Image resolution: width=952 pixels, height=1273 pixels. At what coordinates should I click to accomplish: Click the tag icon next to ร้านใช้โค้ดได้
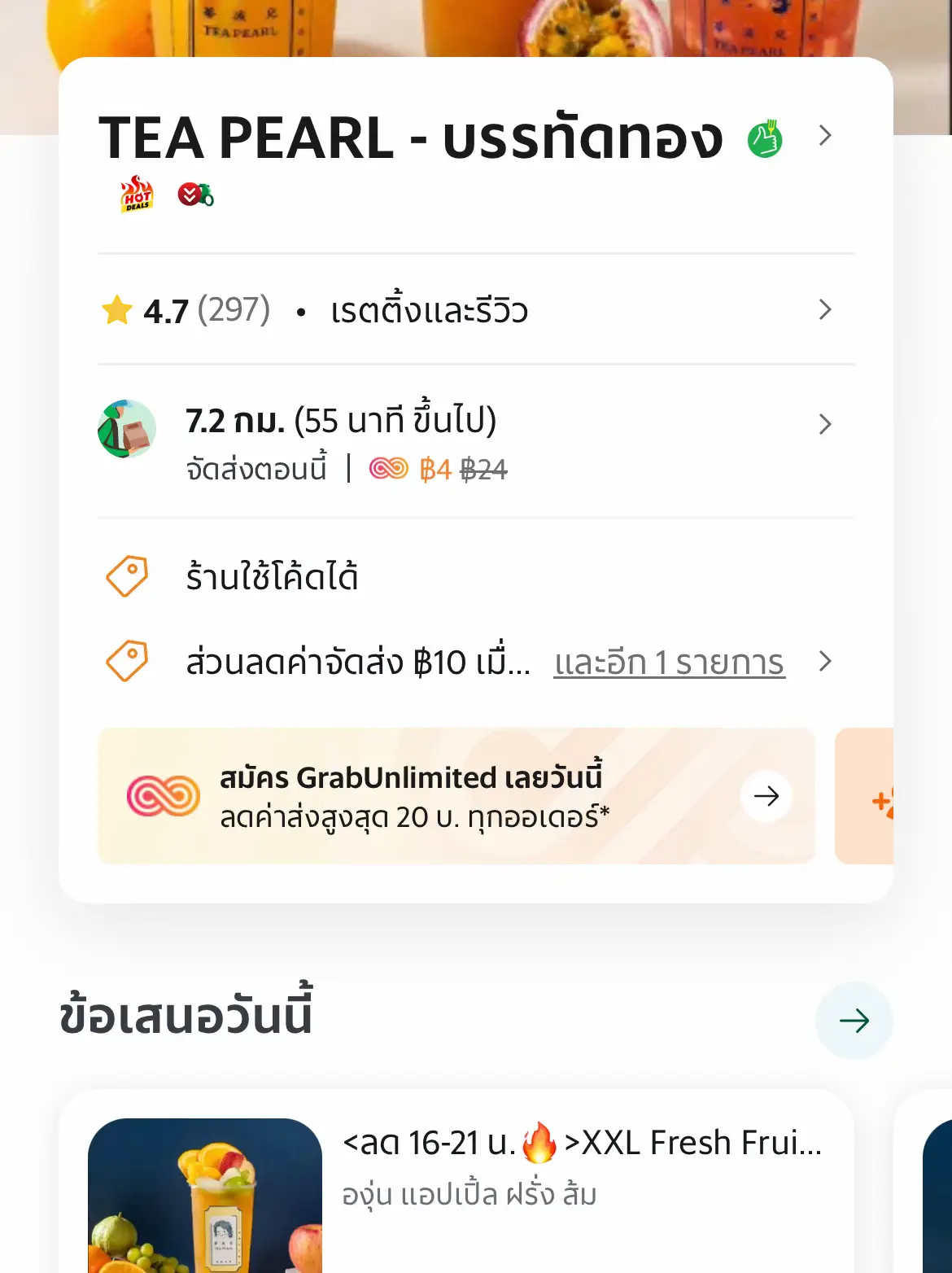tap(127, 577)
